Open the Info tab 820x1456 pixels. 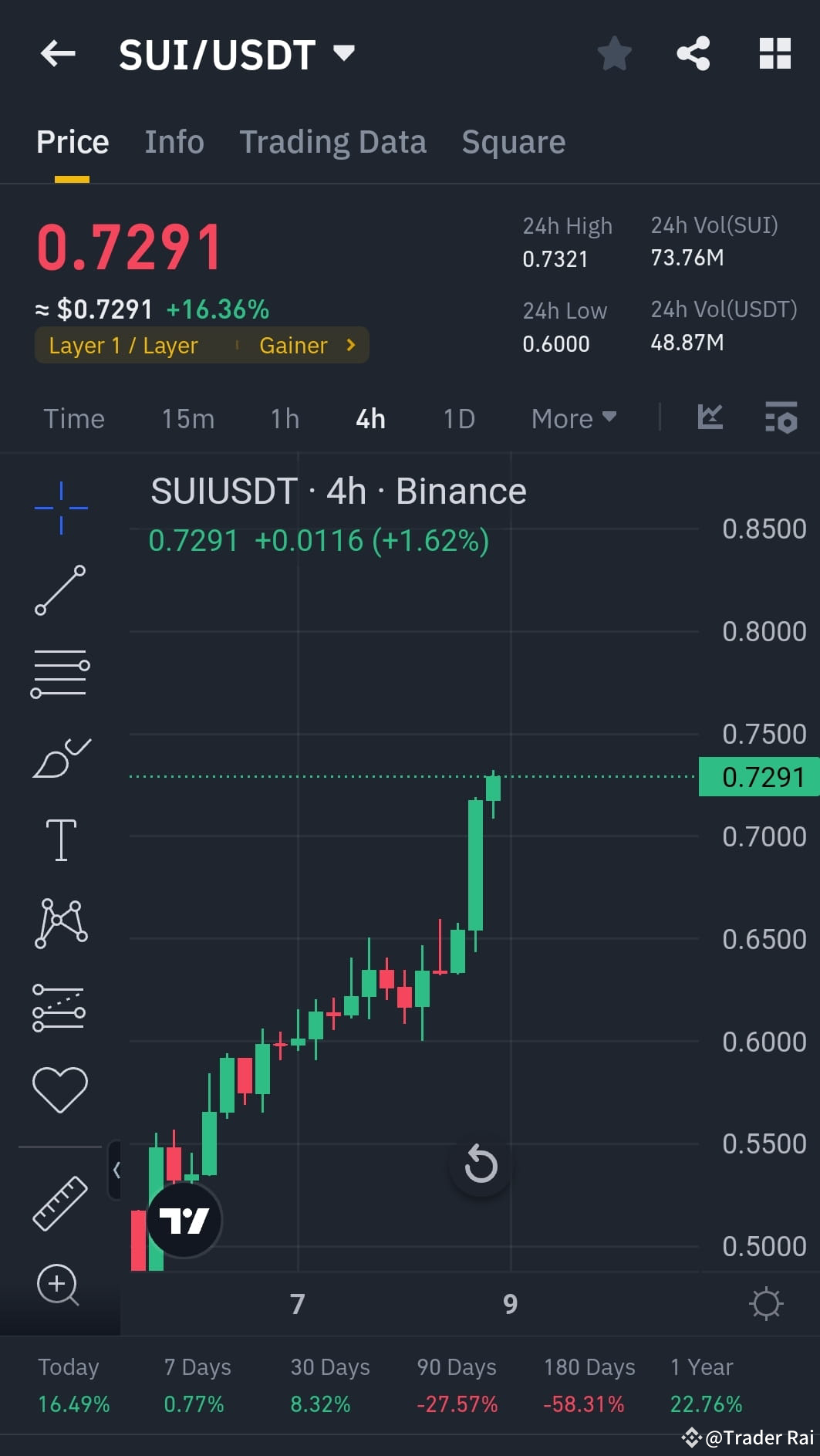click(x=174, y=141)
